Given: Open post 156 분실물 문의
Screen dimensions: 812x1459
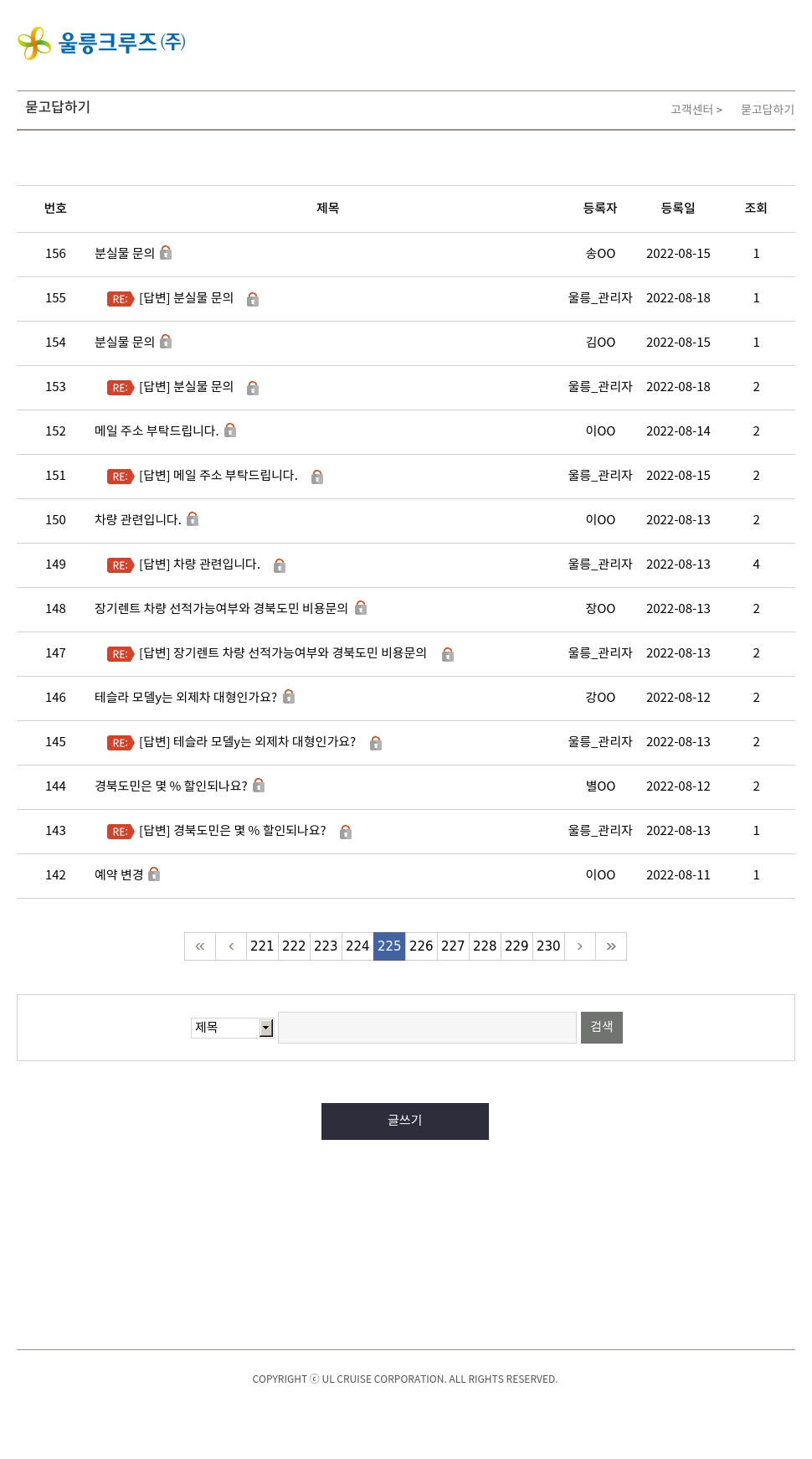Looking at the screenshot, I should (x=125, y=253).
